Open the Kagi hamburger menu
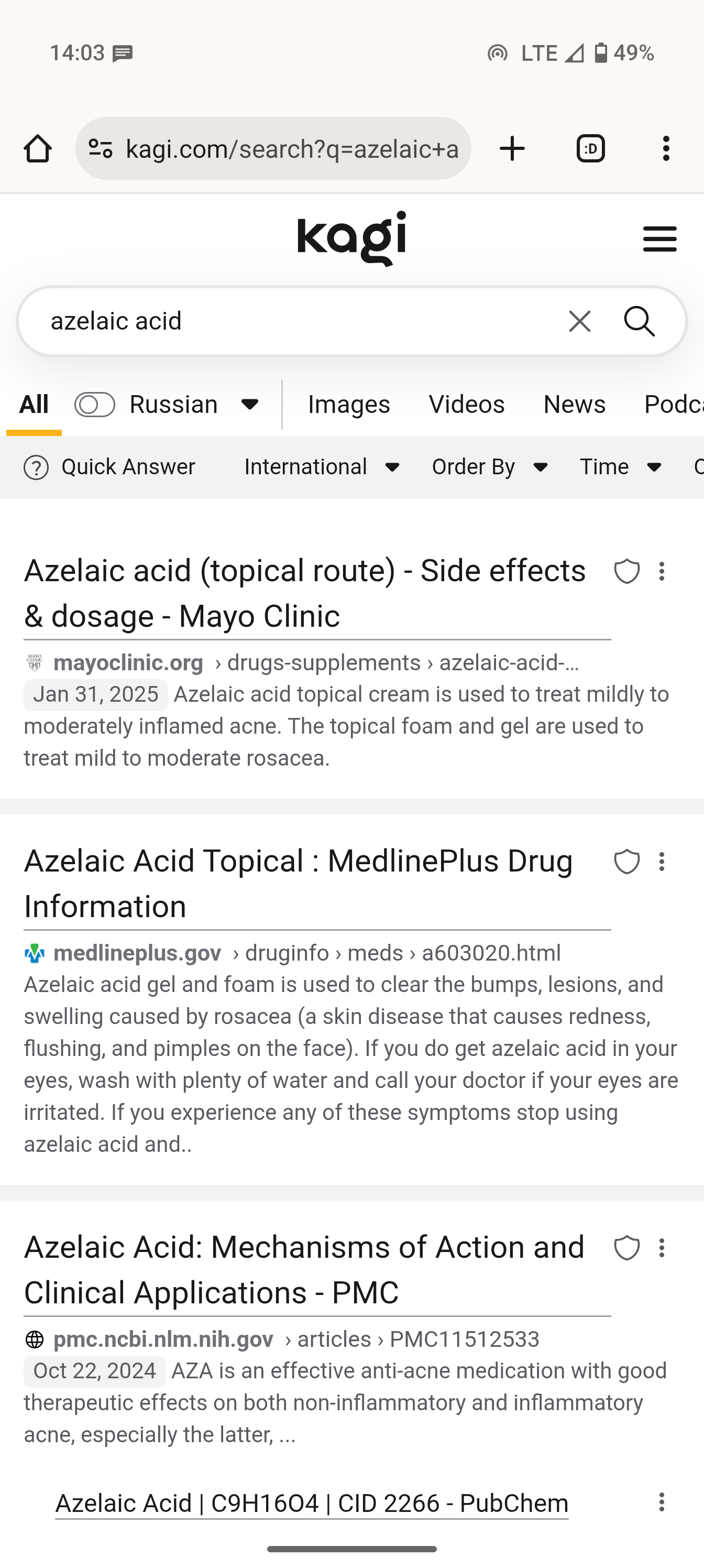704x1568 pixels. pyautogui.click(x=659, y=238)
